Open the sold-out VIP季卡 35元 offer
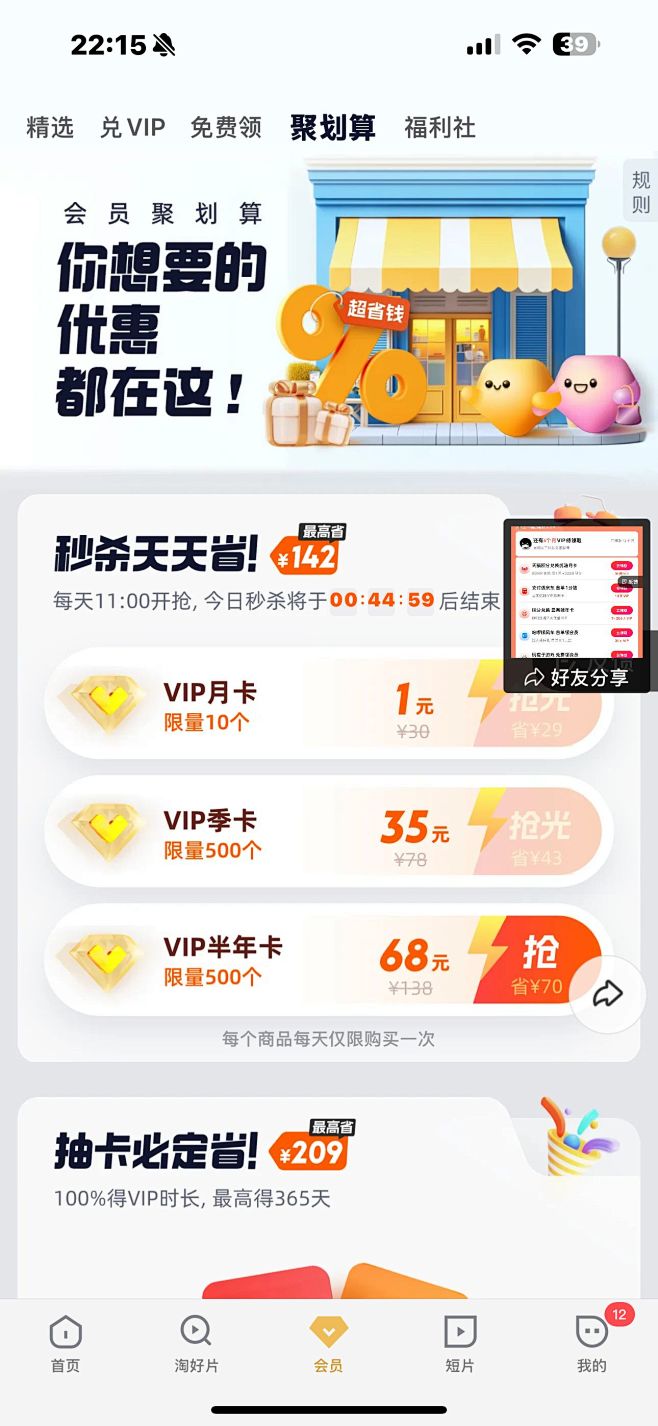 330,832
